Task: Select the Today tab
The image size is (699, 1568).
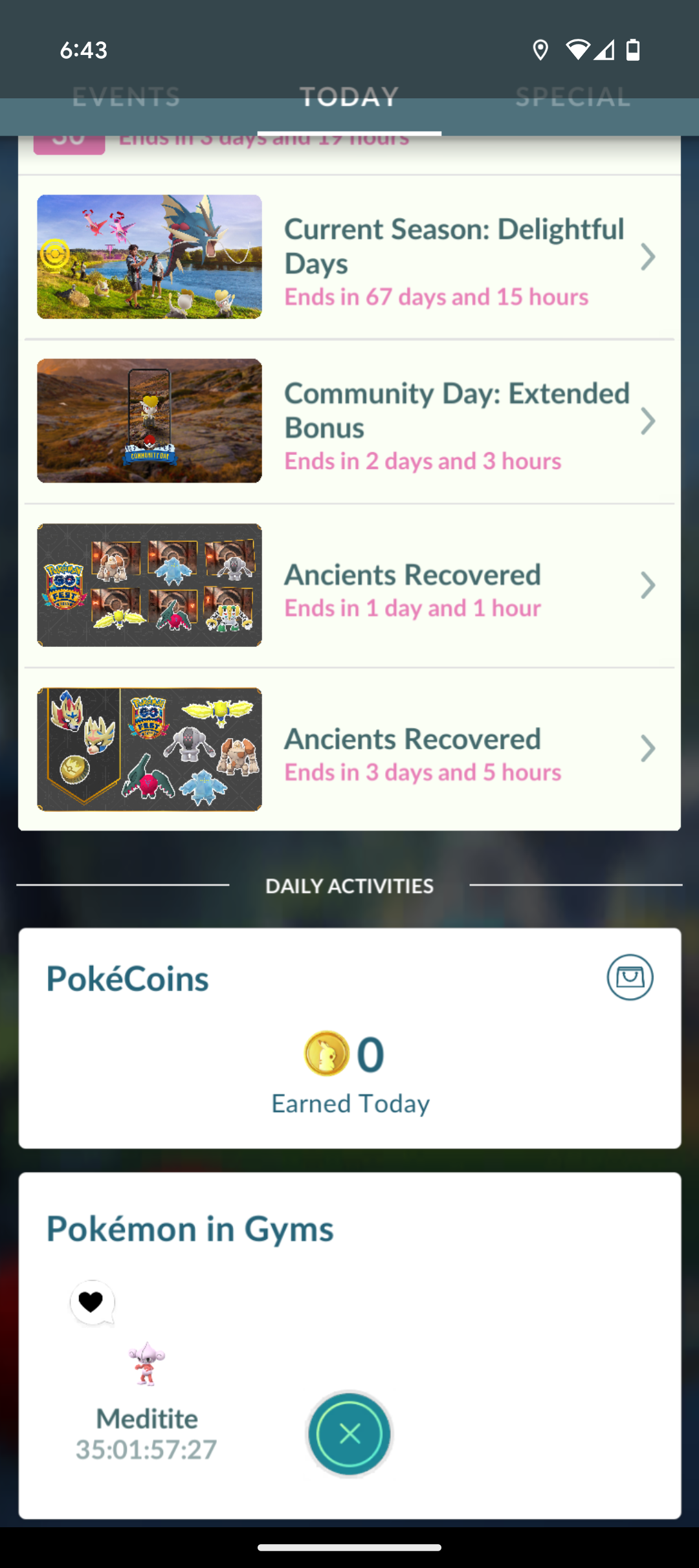Action: [349, 97]
